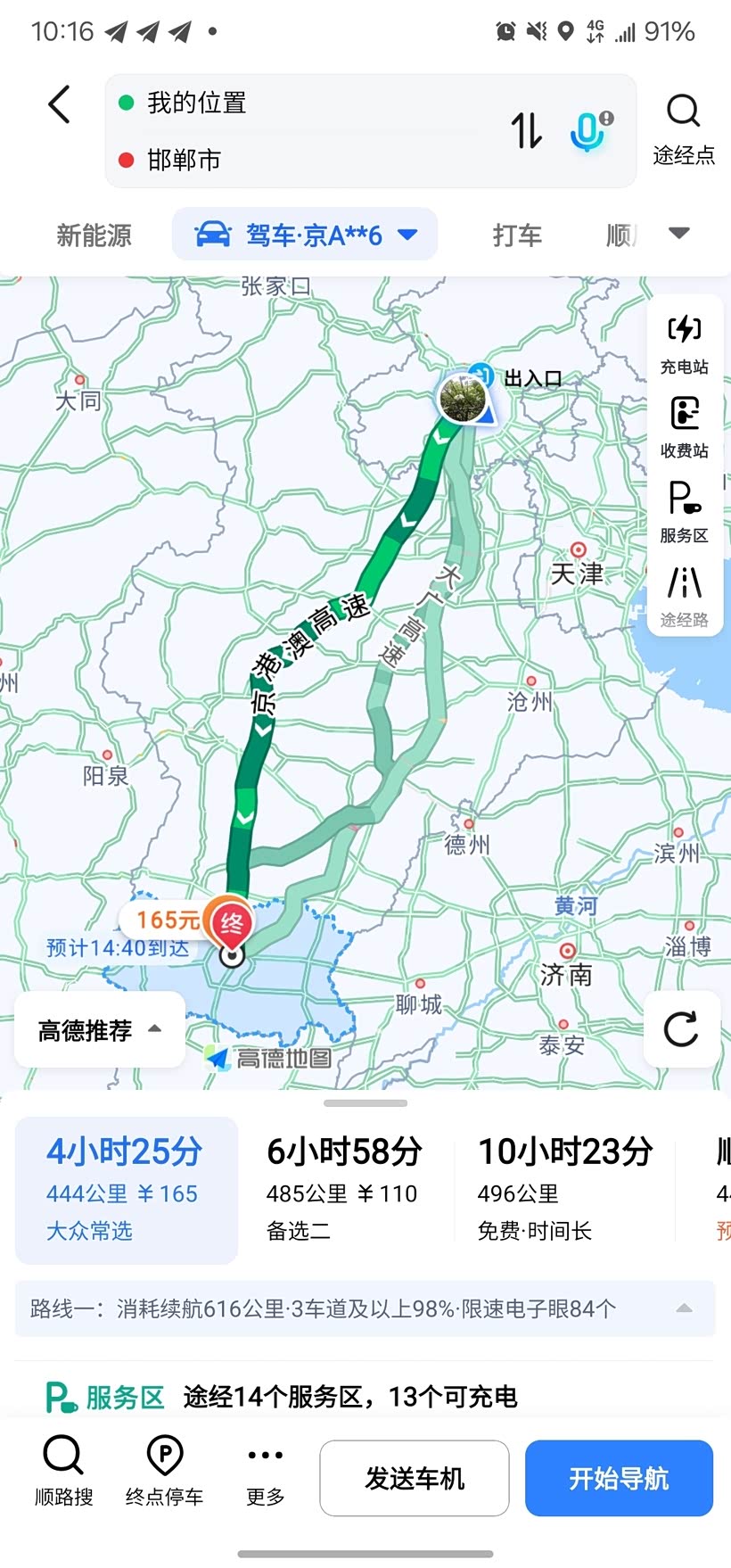The width and height of the screenshot is (731, 1568).
Task: Switch to the 打车 tab
Action: [517, 235]
